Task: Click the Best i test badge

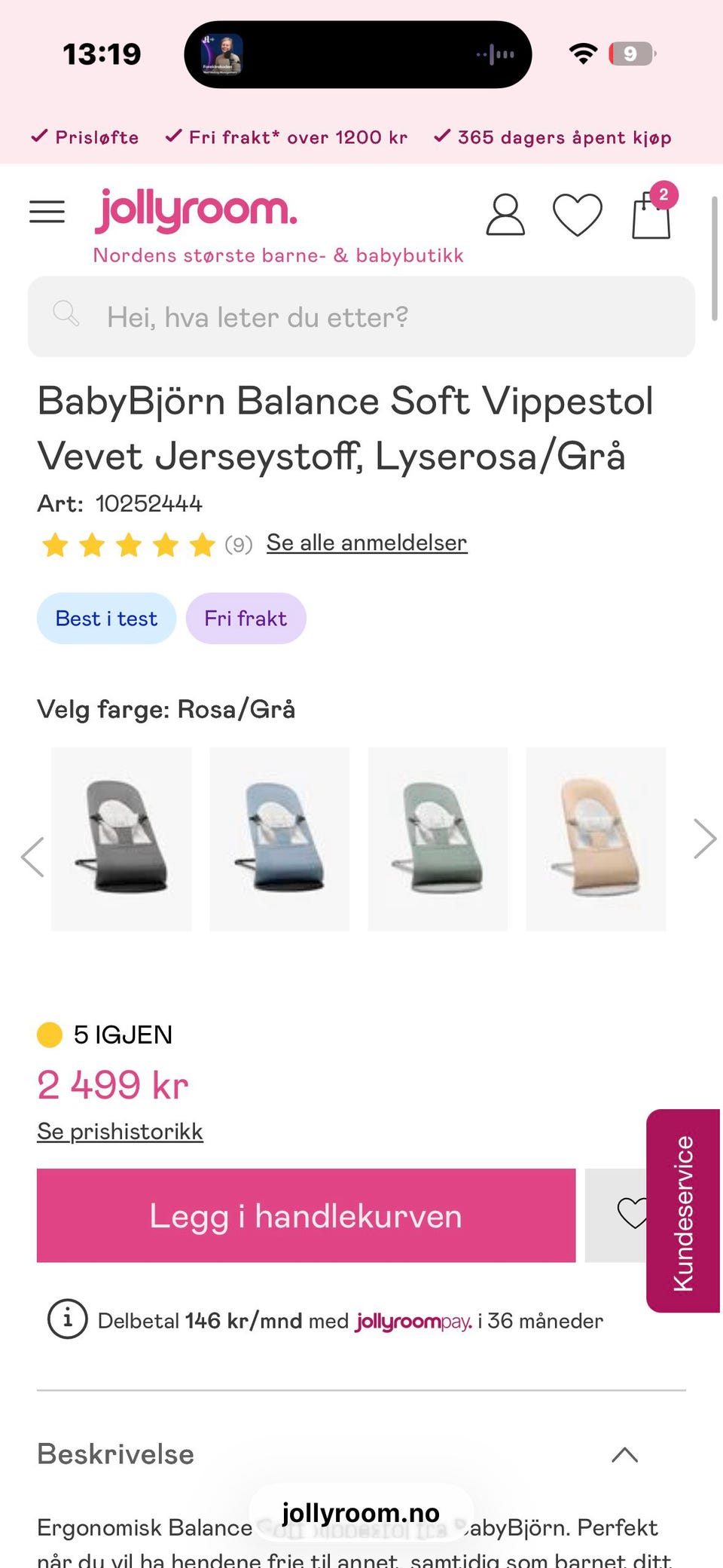Action: [106, 618]
